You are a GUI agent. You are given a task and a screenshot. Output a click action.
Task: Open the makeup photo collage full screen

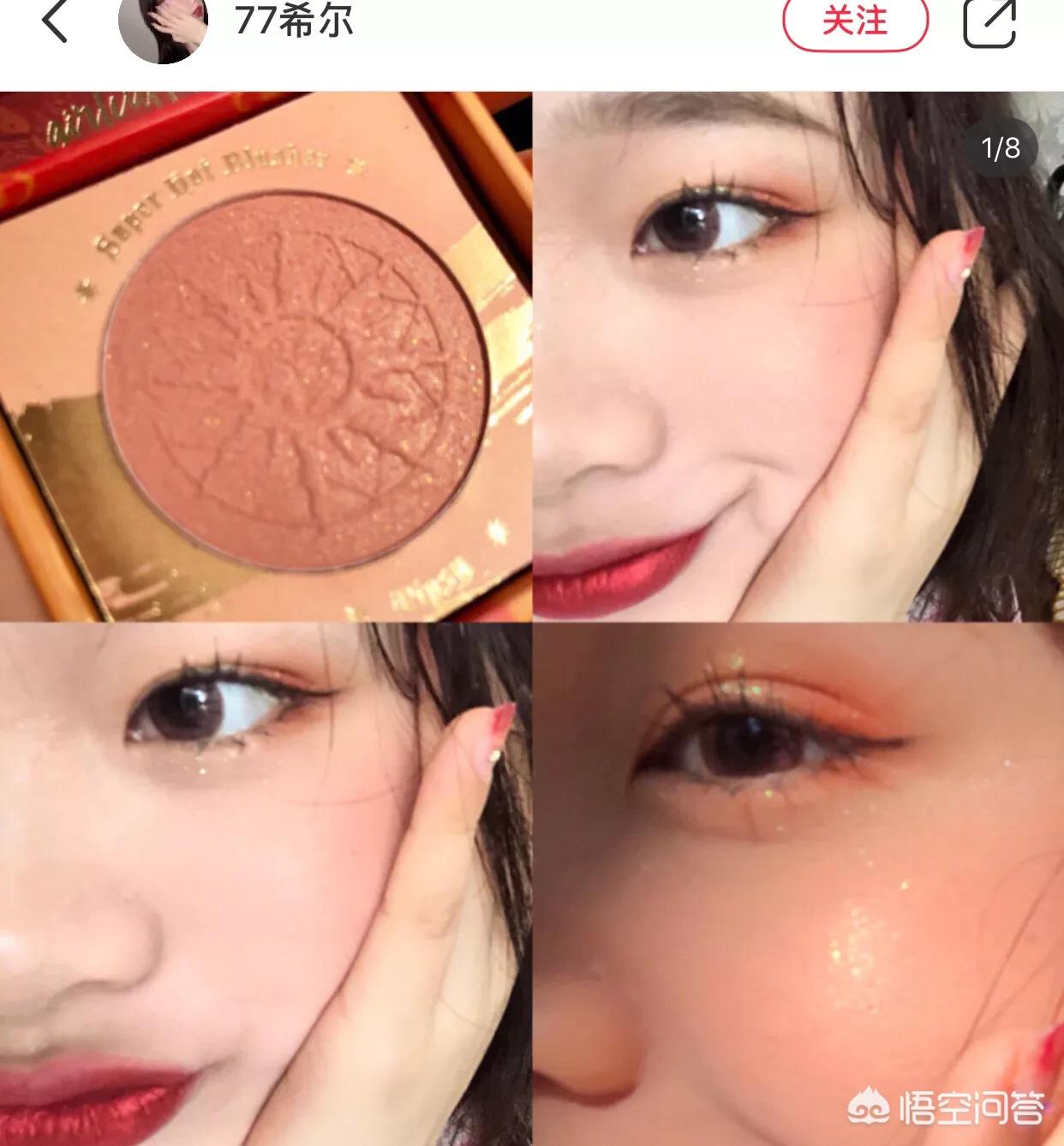click(531, 617)
